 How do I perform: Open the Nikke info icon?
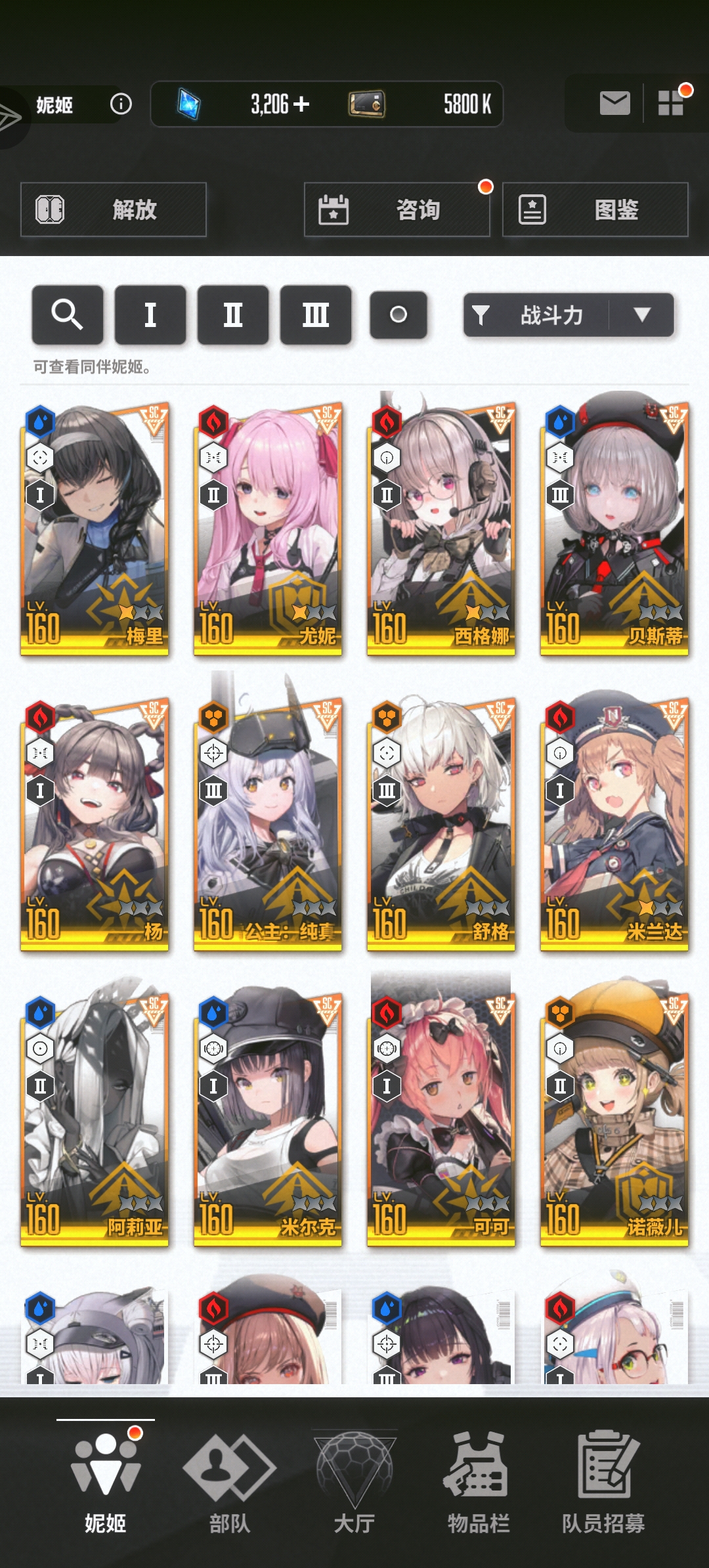[x=121, y=104]
